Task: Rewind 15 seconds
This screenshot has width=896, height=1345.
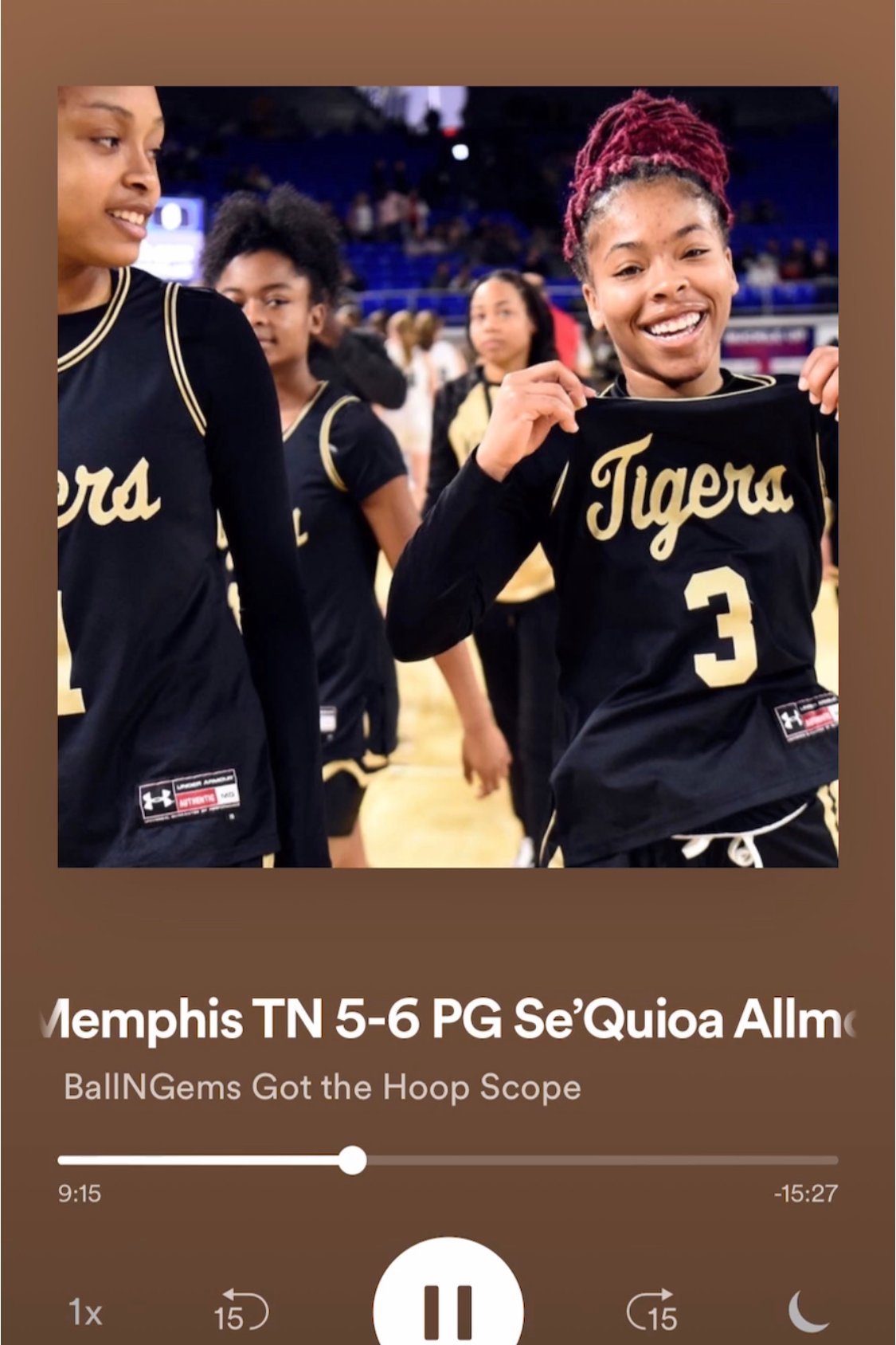Action: (240, 1311)
